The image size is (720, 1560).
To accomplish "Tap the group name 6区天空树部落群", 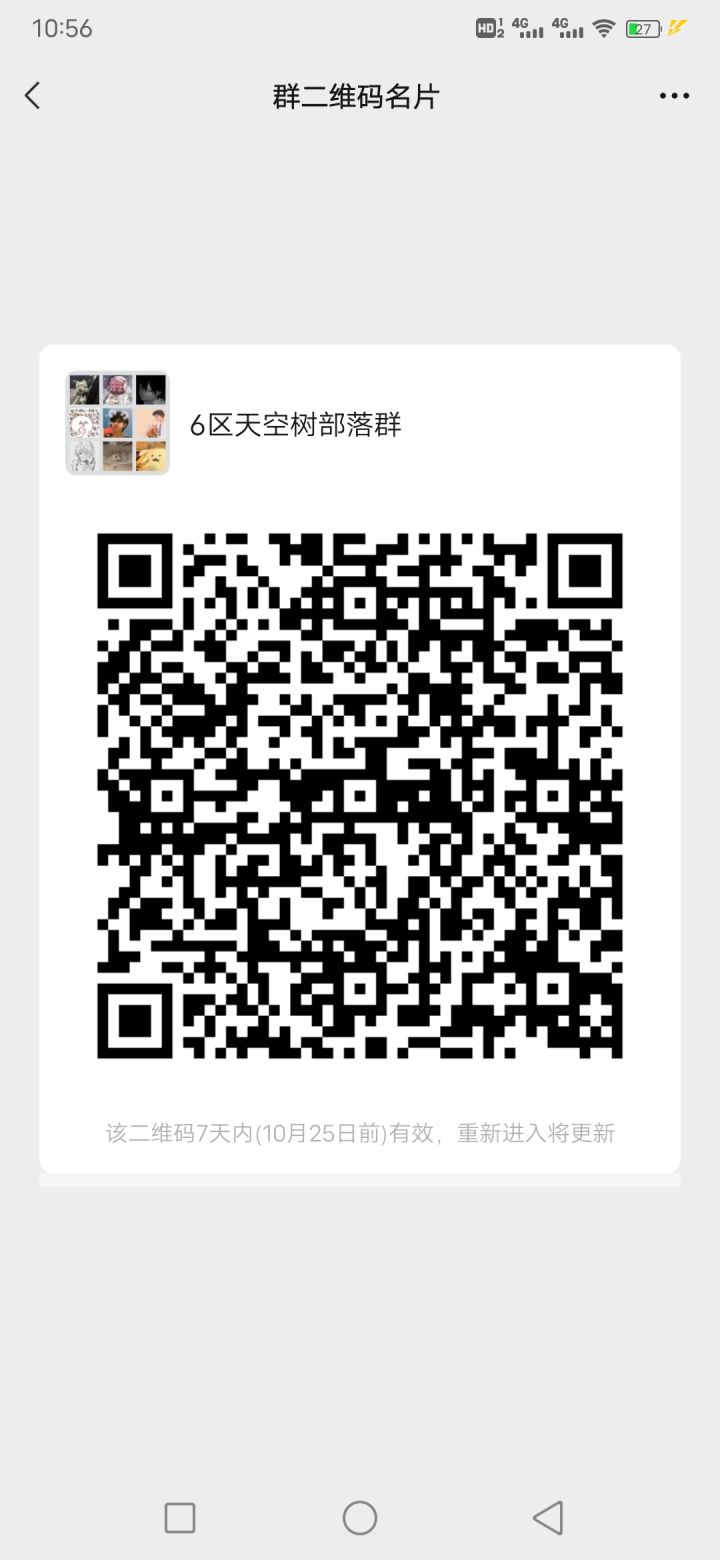I will (295, 424).
